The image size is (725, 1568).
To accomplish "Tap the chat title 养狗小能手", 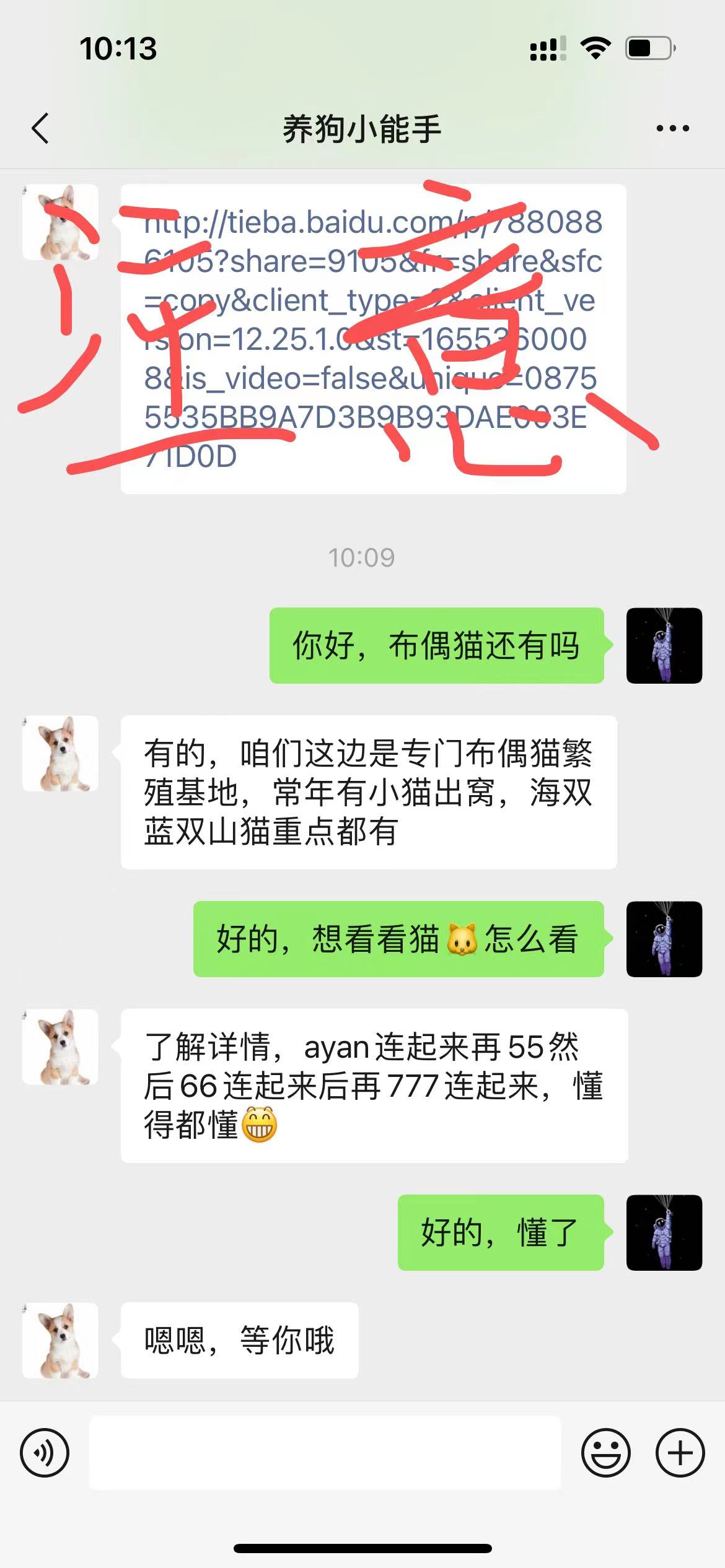I will (361, 127).
